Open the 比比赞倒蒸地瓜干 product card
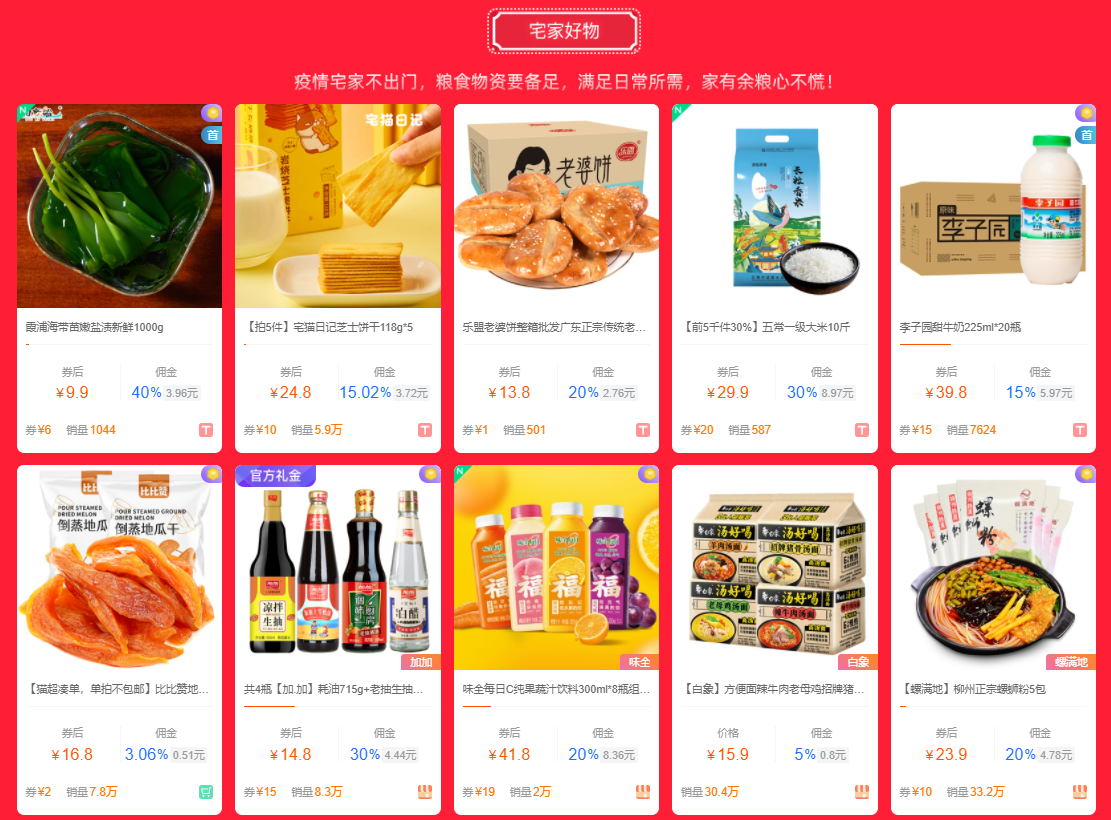This screenshot has width=1111, height=820. click(x=119, y=569)
